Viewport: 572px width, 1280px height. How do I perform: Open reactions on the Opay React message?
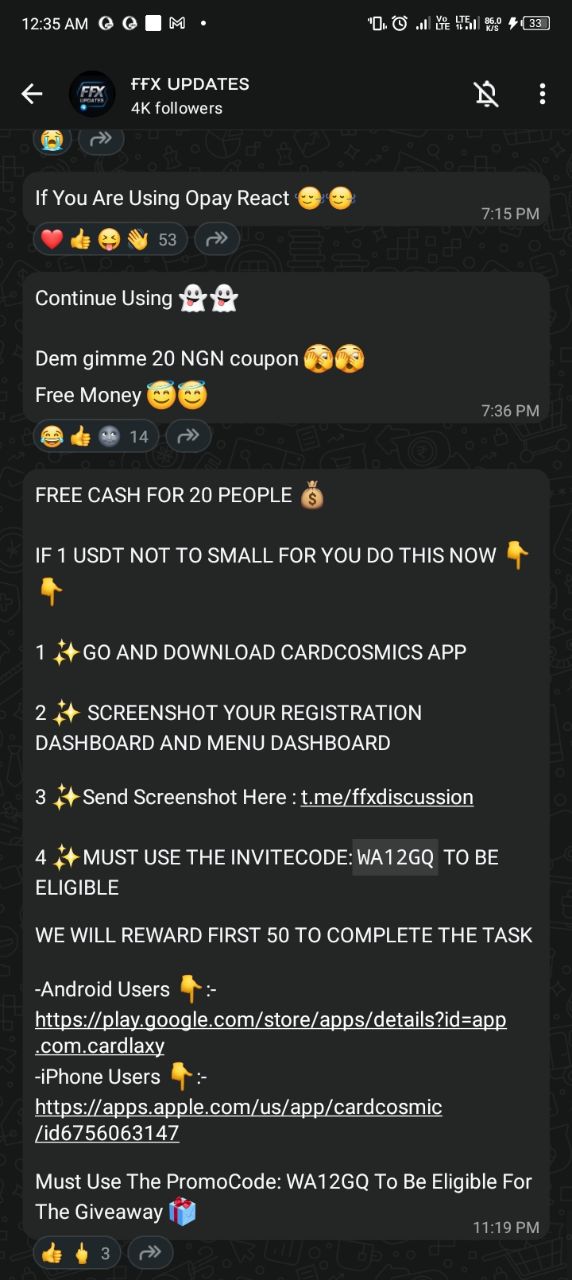tap(109, 239)
